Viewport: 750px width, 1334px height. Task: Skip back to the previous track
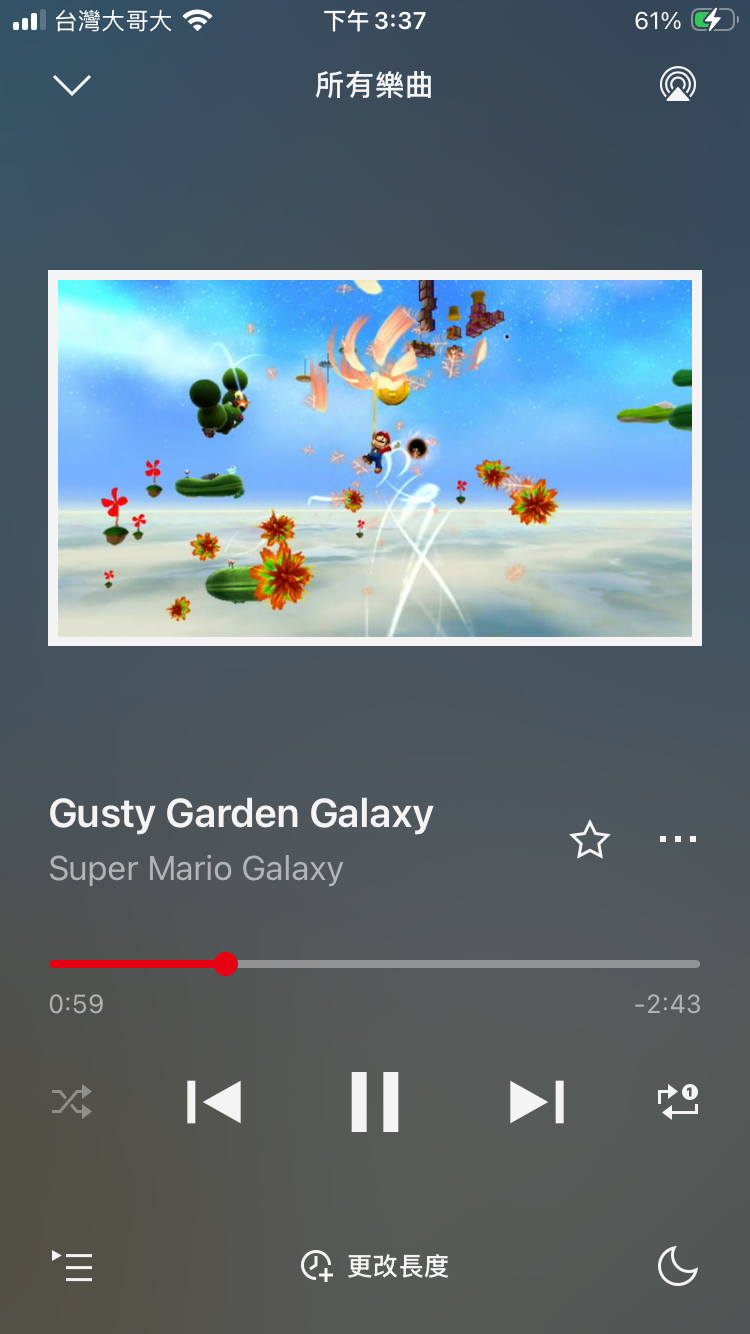tap(214, 1102)
